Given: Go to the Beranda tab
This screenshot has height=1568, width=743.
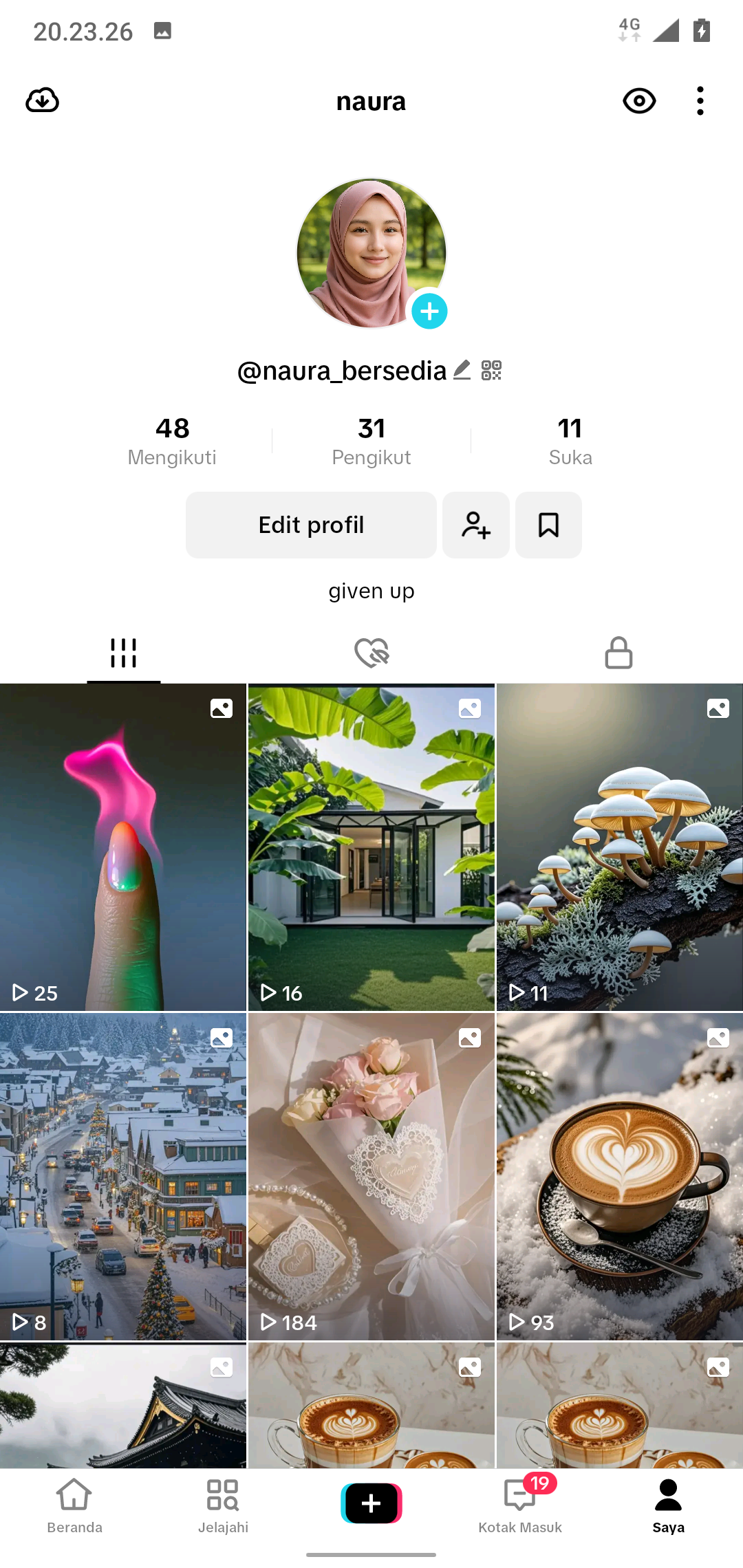Looking at the screenshot, I should coord(74,1506).
